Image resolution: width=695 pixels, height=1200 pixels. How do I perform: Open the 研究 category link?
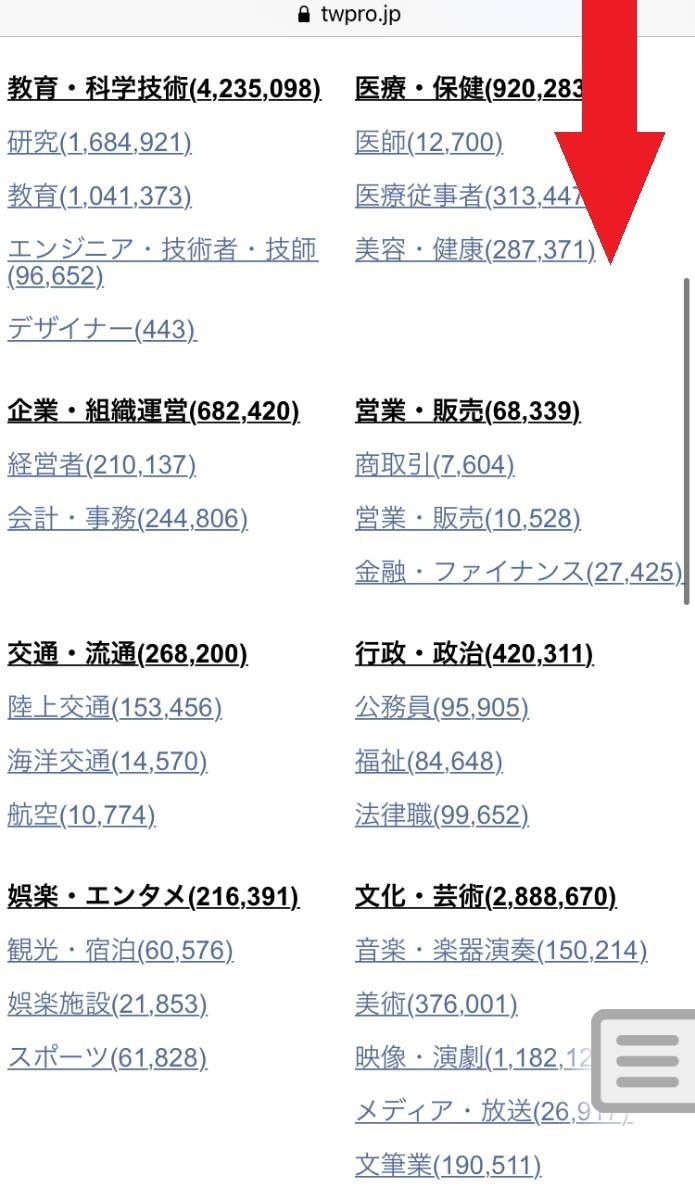(x=99, y=143)
